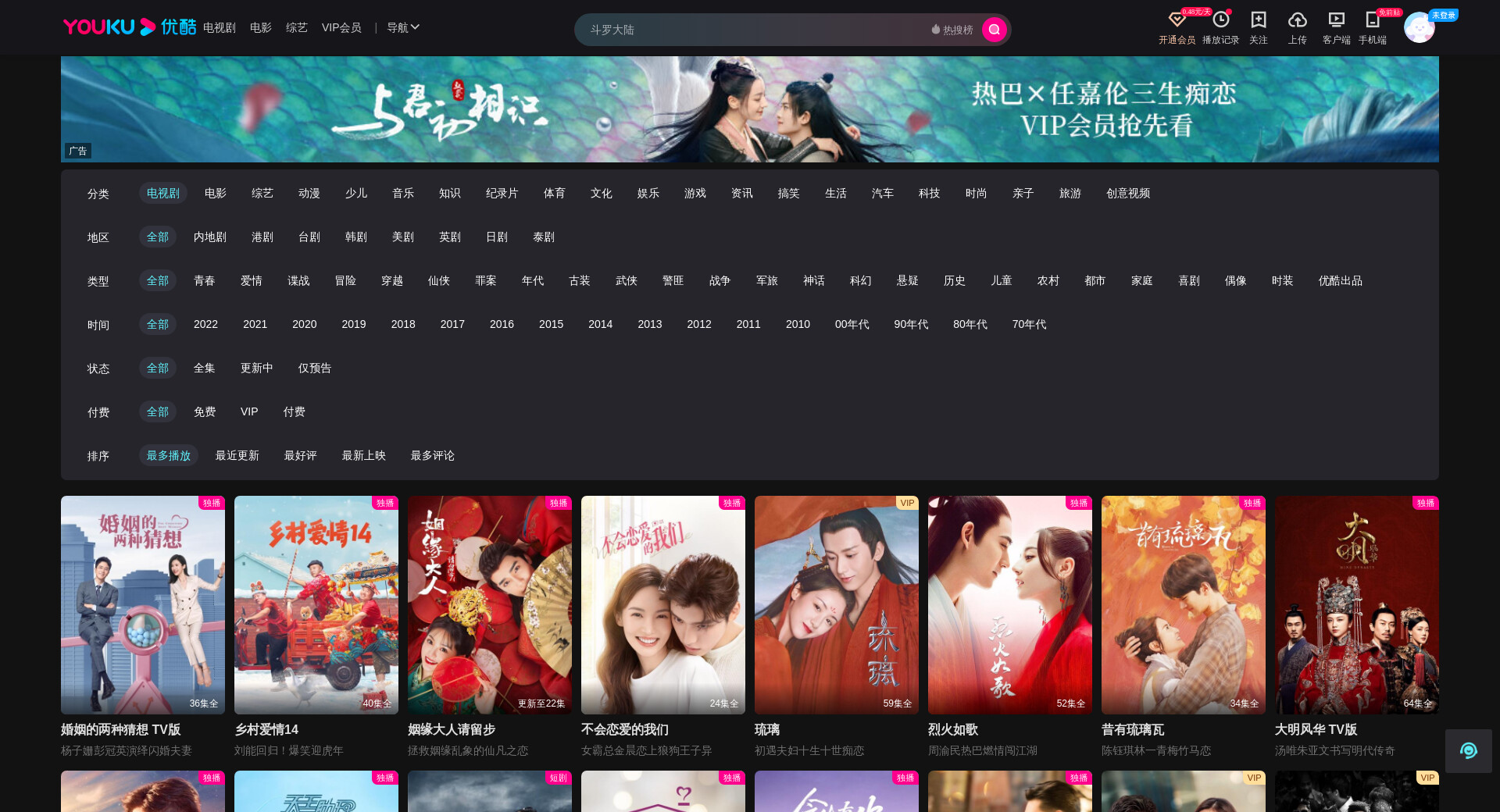1500x812 pixels.
Task: Sort results by 最好评
Action: tap(300, 455)
